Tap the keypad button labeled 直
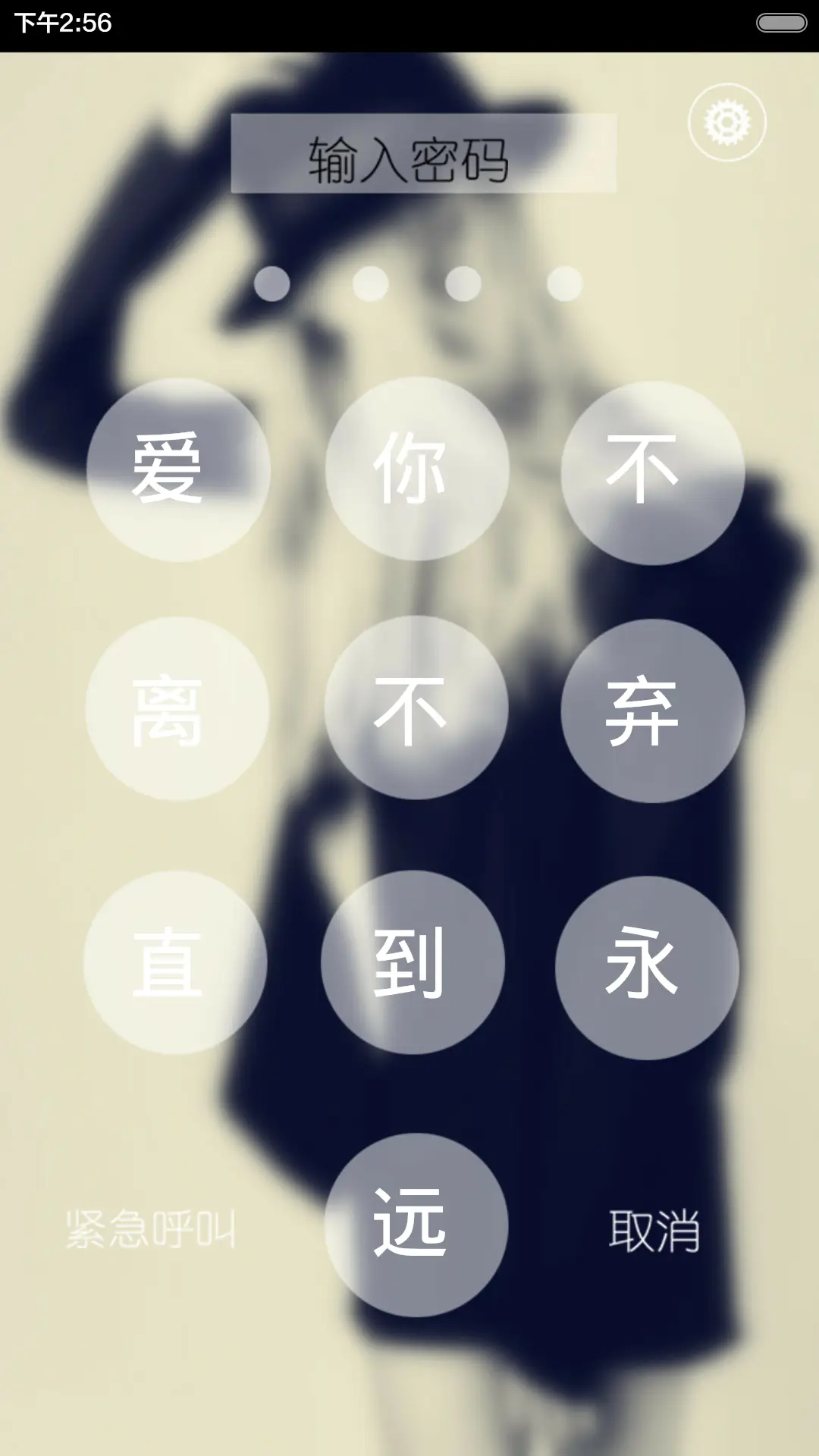The width and height of the screenshot is (819, 1456). pyautogui.click(x=178, y=961)
